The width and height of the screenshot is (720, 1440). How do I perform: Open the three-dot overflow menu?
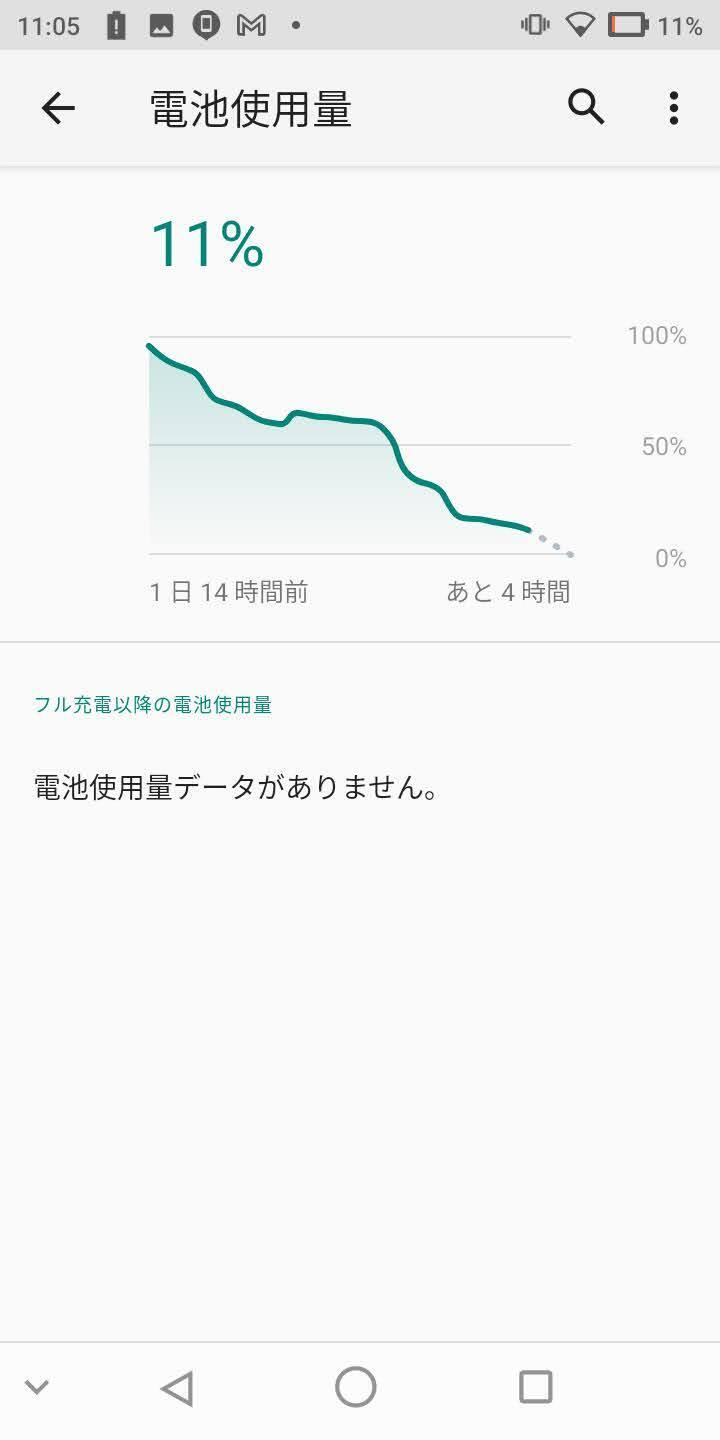(x=674, y=108)
